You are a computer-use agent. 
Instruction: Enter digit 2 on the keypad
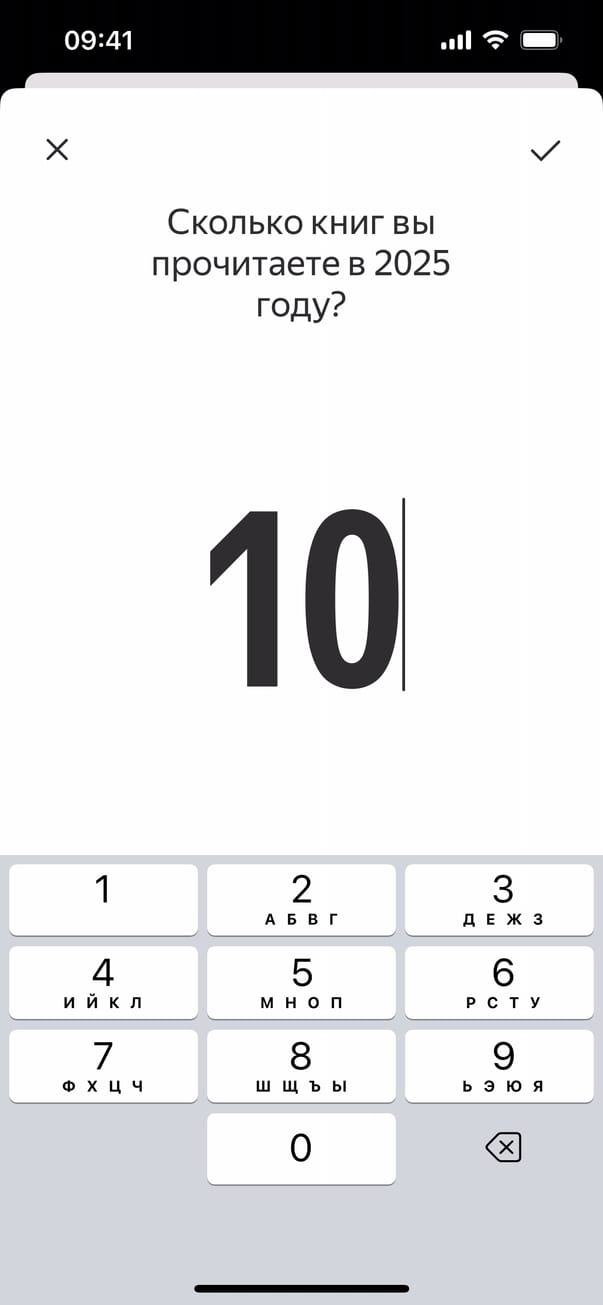pos(301,899)
